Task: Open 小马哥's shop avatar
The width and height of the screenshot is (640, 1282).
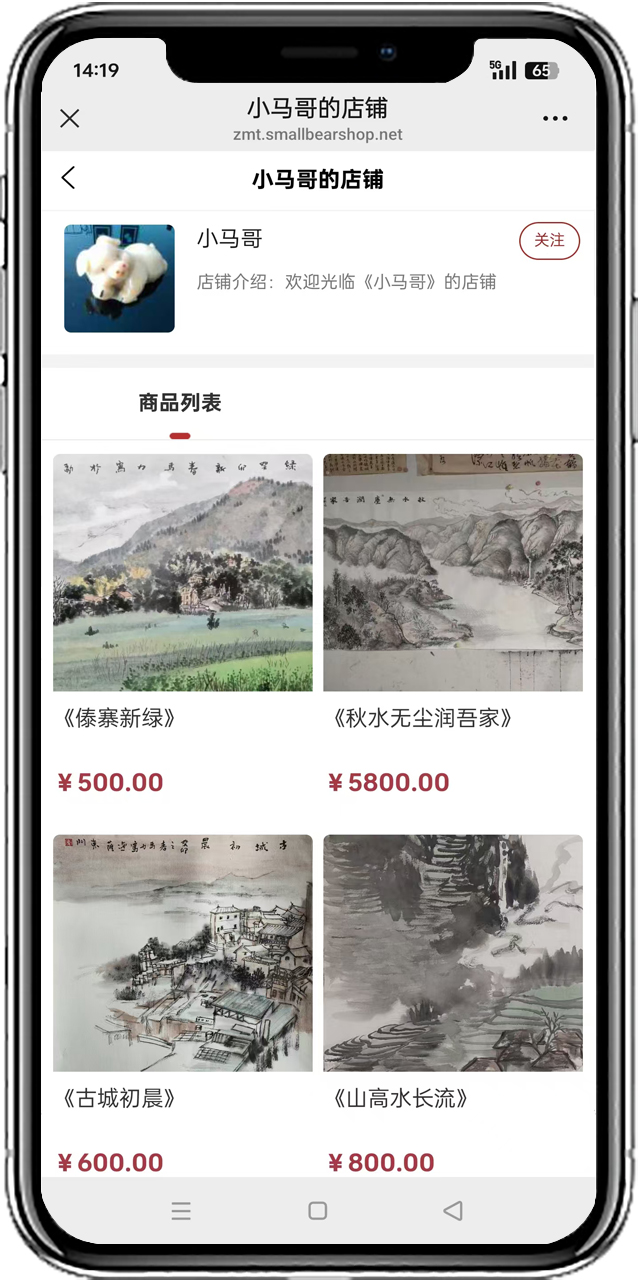Action: click(x=119, y=278)
